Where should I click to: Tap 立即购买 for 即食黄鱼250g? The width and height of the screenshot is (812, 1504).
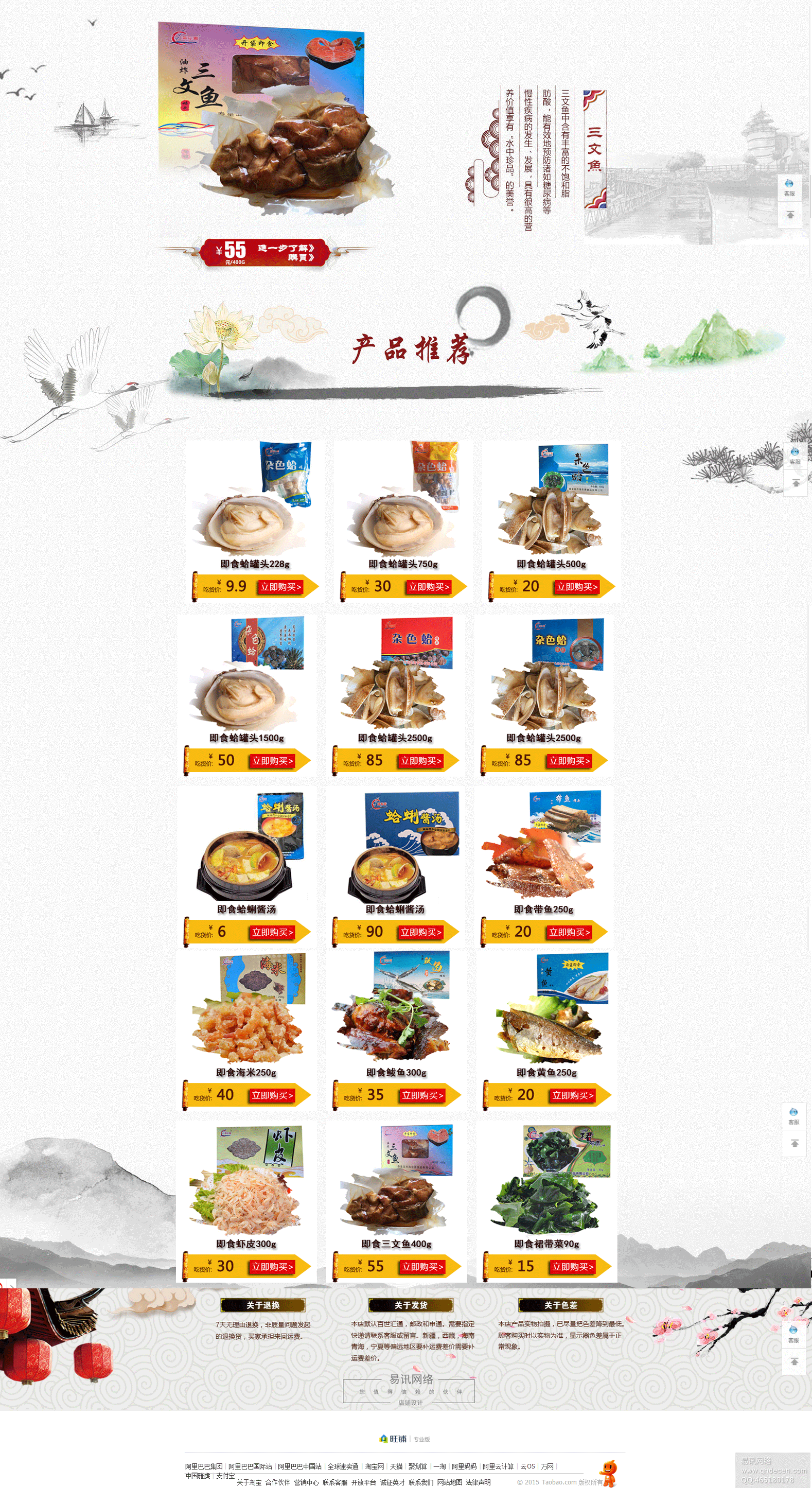[x=573, y=1095]
